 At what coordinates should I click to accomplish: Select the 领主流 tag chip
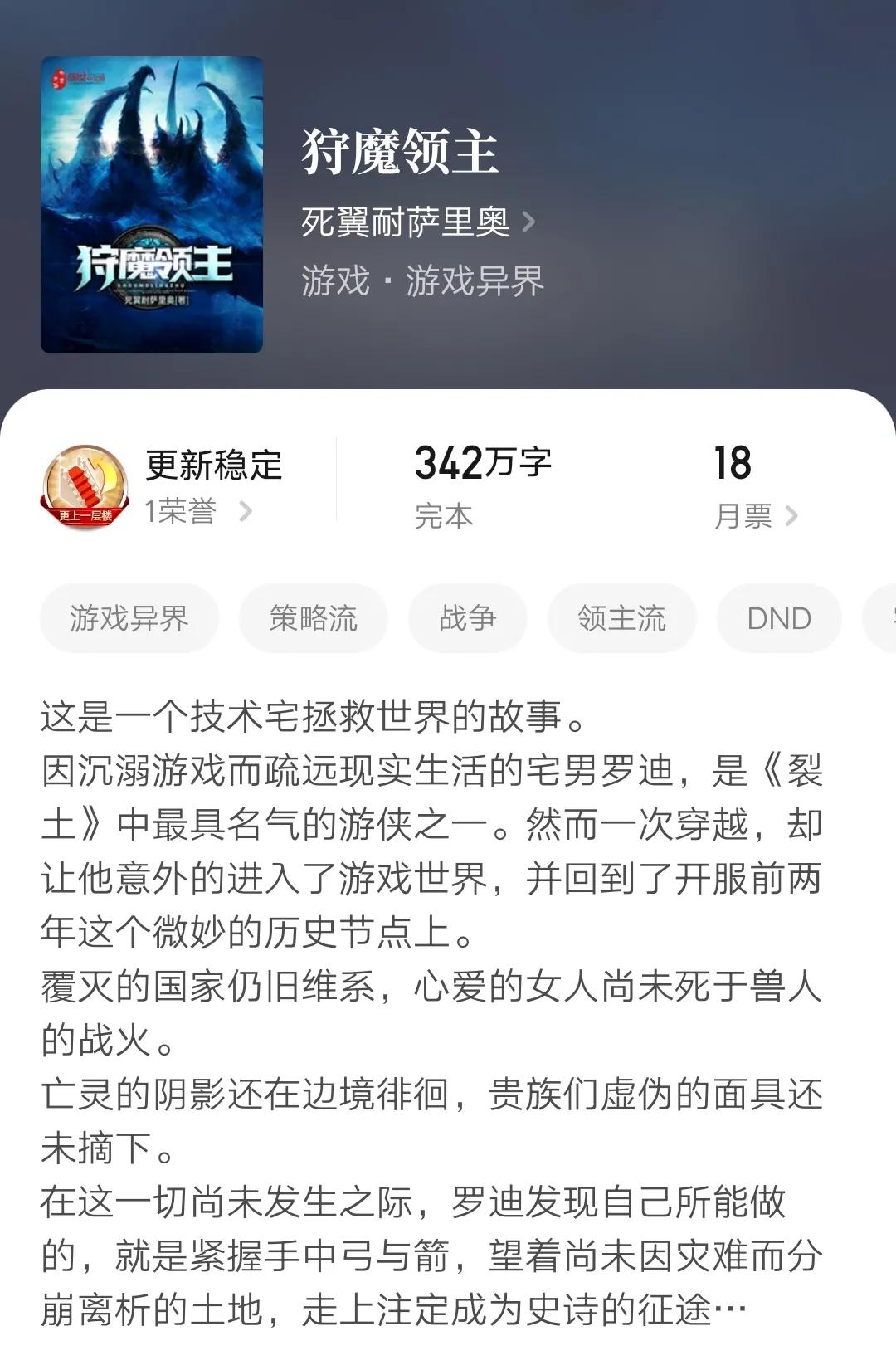point(621,617)
